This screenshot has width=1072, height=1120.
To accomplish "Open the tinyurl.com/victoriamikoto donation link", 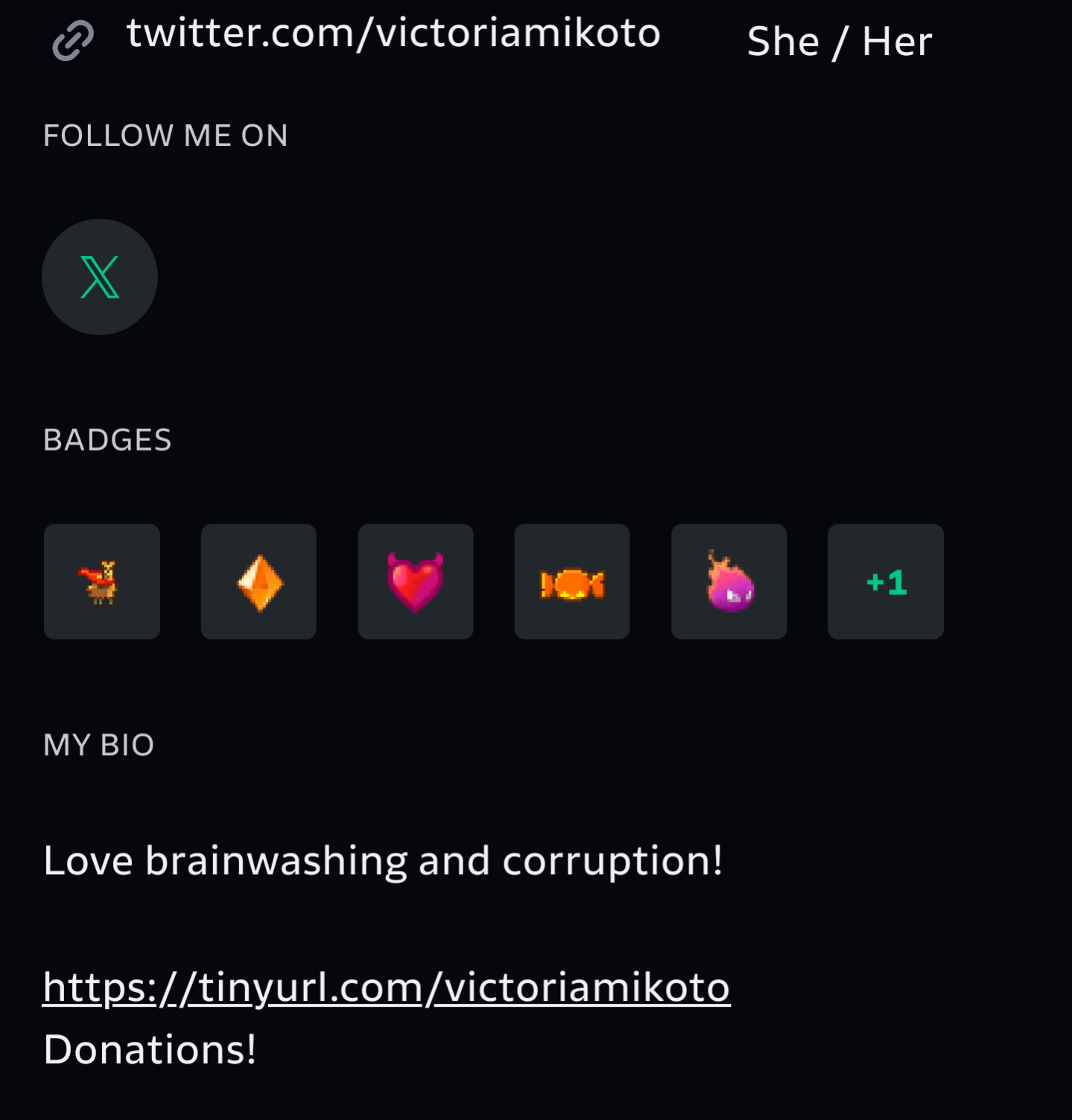I will click(387, 987).
